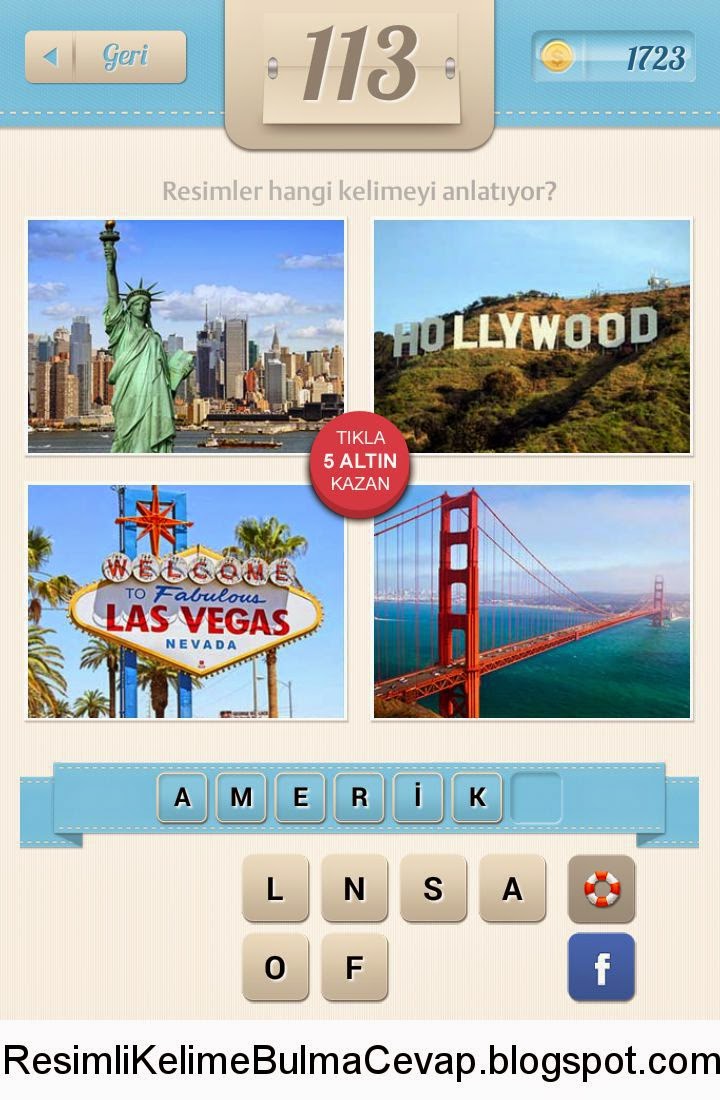Viewport: 720px width, 1100px height.
Task: Remove the letter İ from the answer
Action: [x=418, y=797]
